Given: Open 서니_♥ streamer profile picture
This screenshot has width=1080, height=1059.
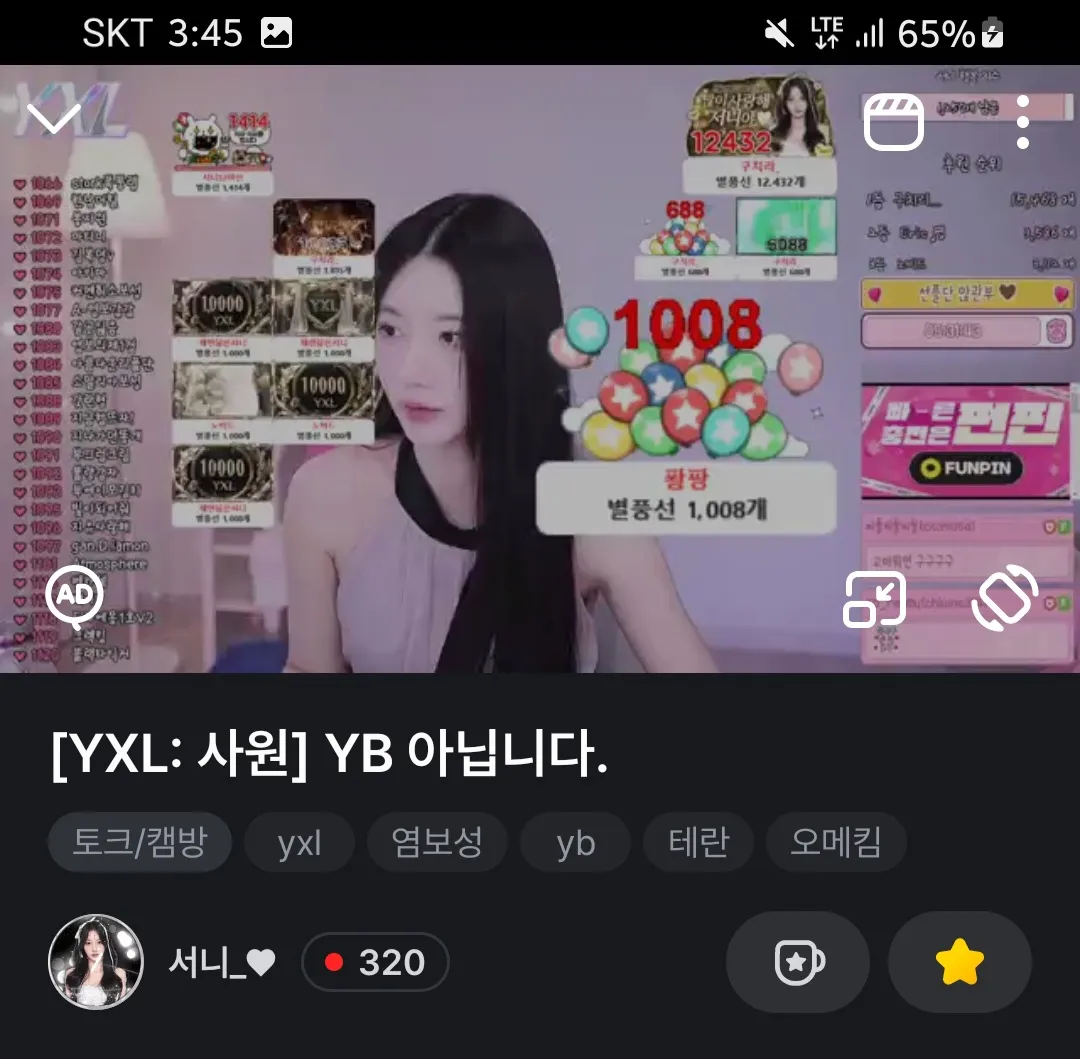Looking at the screenshot, I should 96,962.
